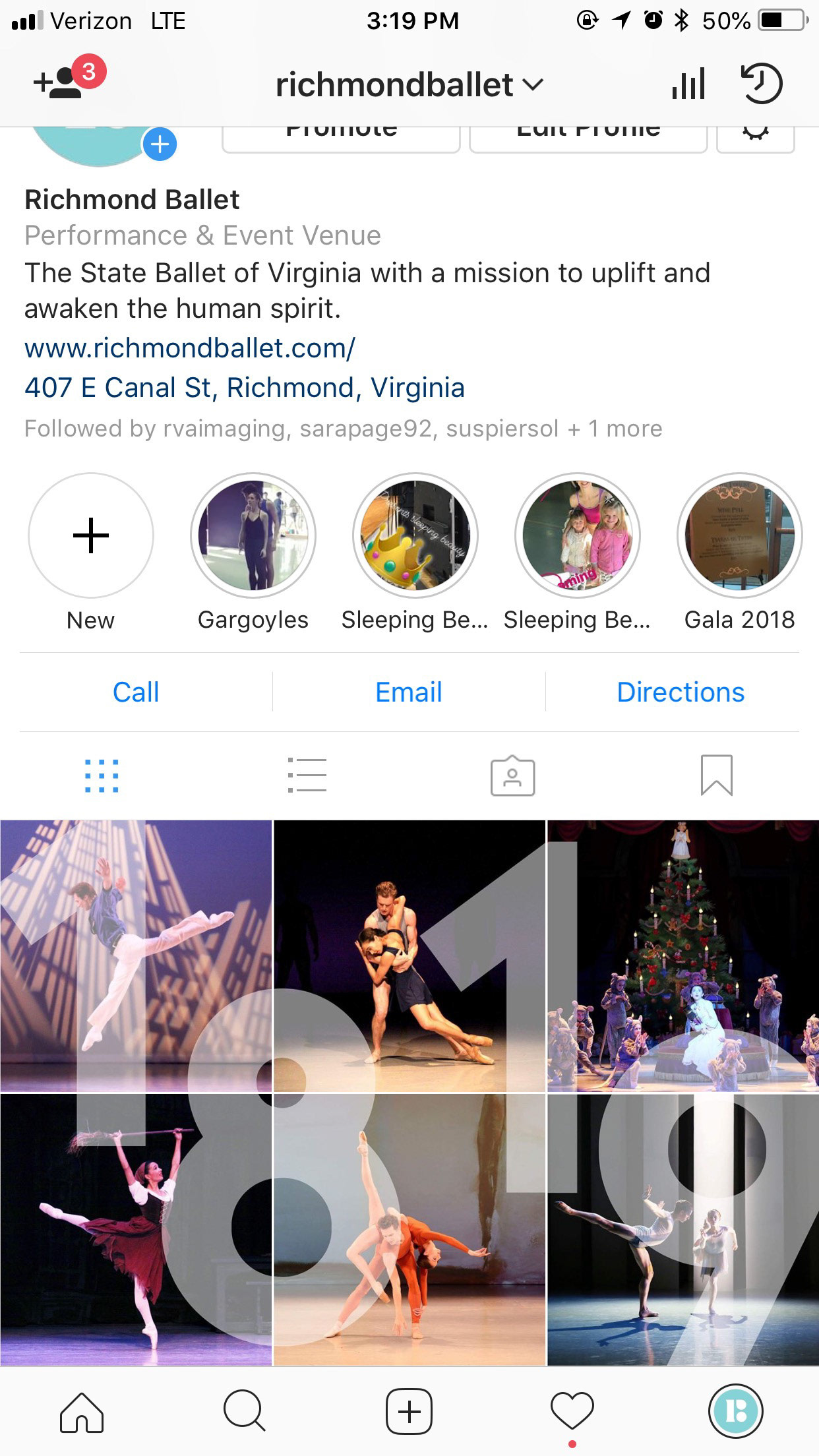The width and height of the screenshot is (819, 1456).
Task: Open Instagram insights bar chart
Action: point(688,84)
